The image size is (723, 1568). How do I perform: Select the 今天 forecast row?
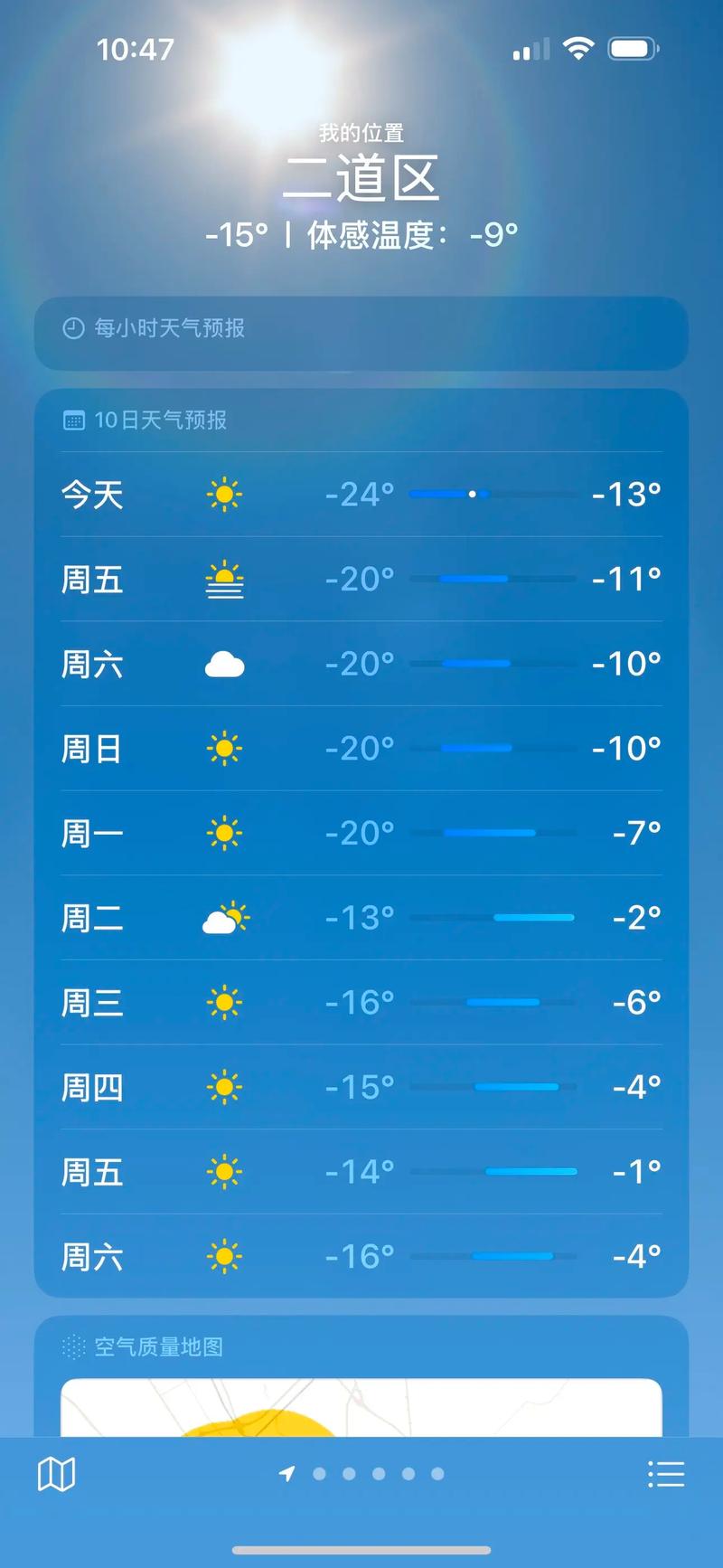[x=360, y=494]
